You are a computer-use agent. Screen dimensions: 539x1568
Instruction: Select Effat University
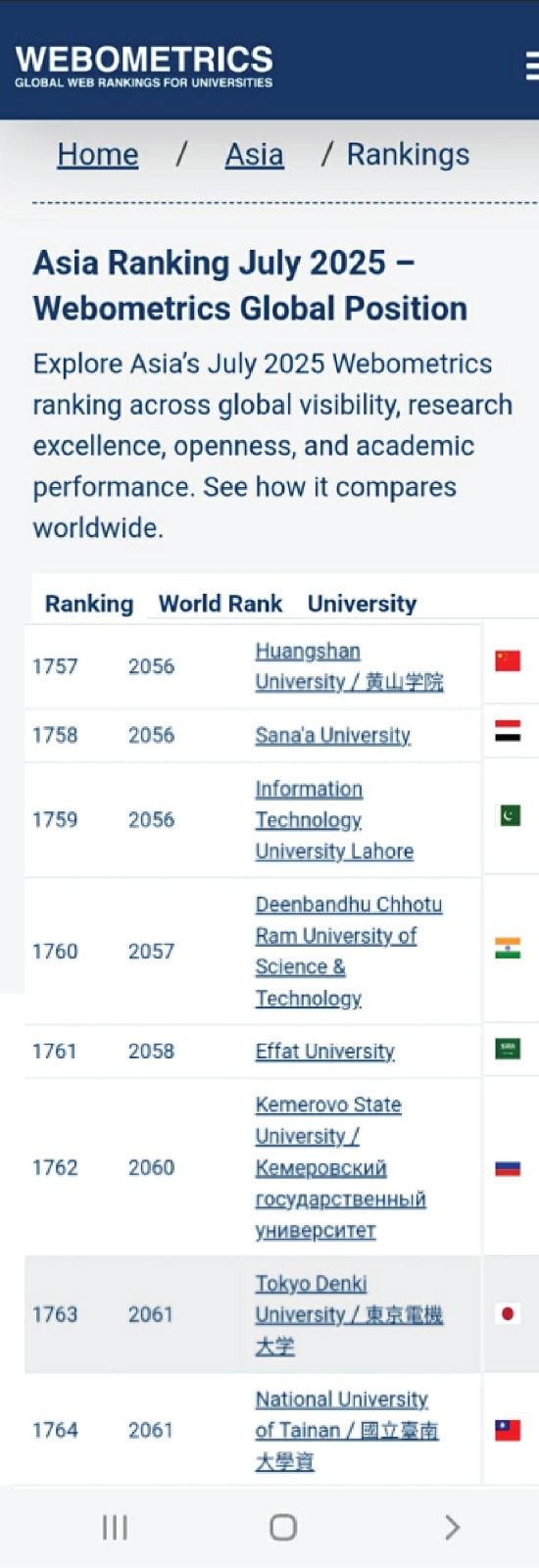(324, 1052)
